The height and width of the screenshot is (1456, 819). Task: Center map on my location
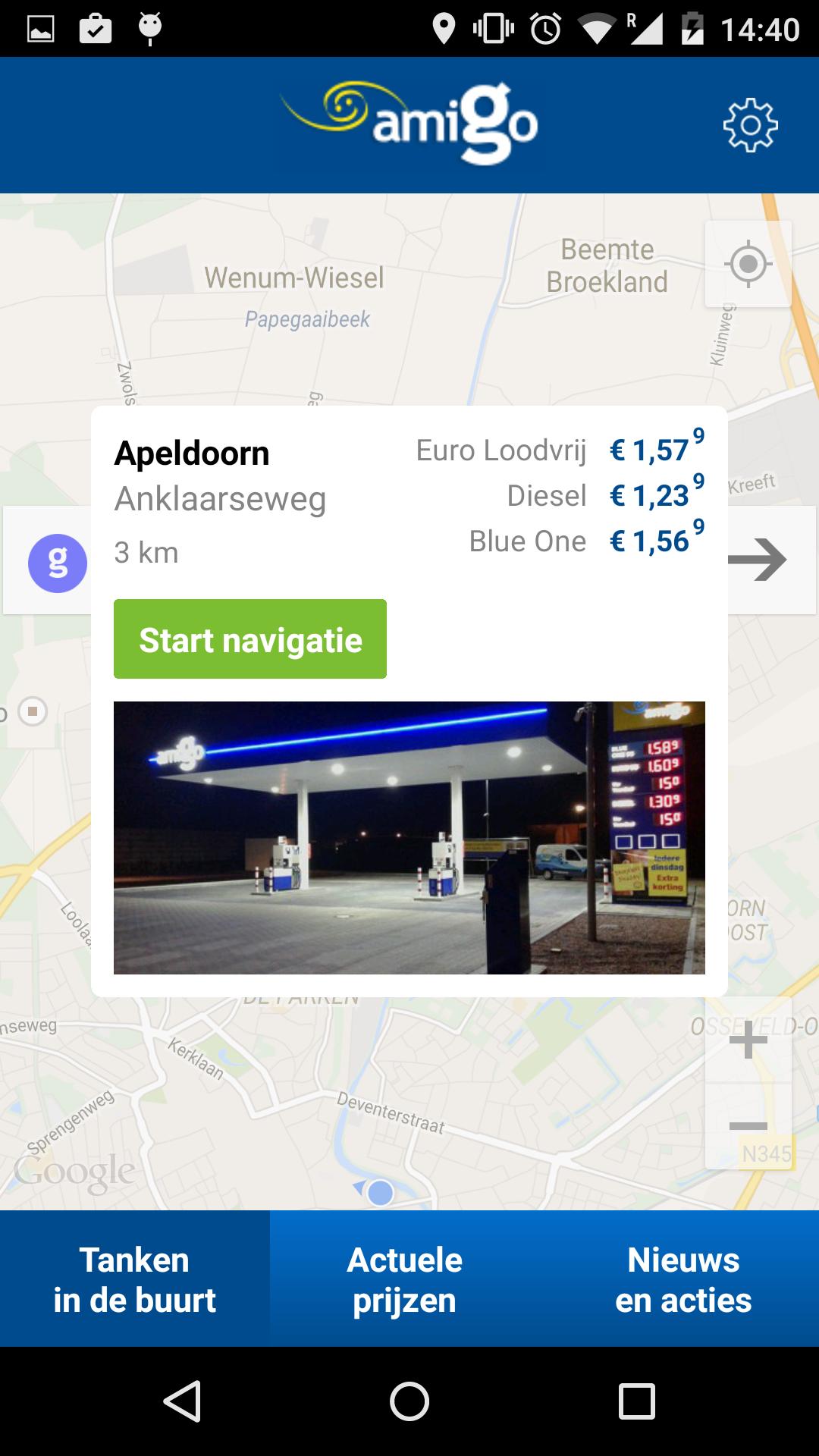748,264
